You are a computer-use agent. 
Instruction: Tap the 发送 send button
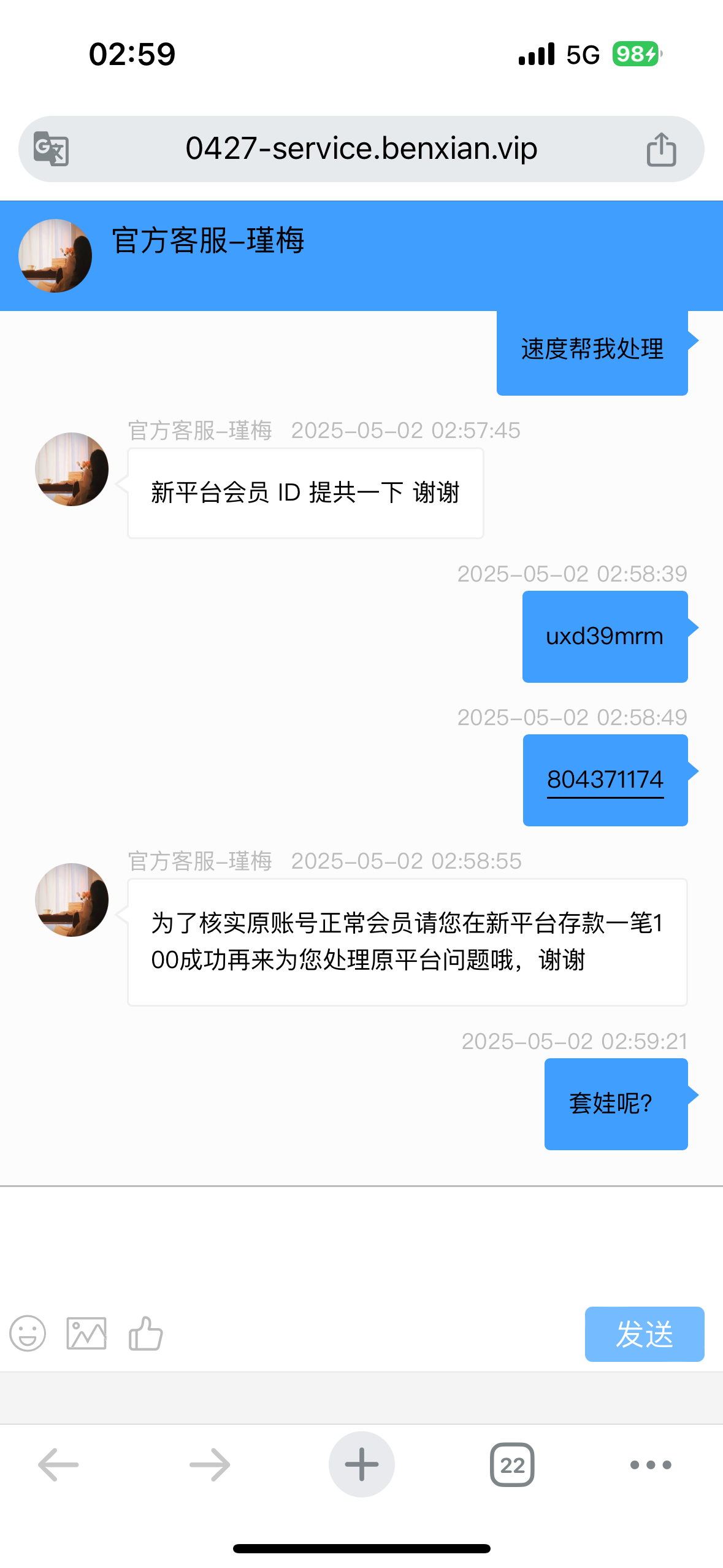coord(644,1334)
